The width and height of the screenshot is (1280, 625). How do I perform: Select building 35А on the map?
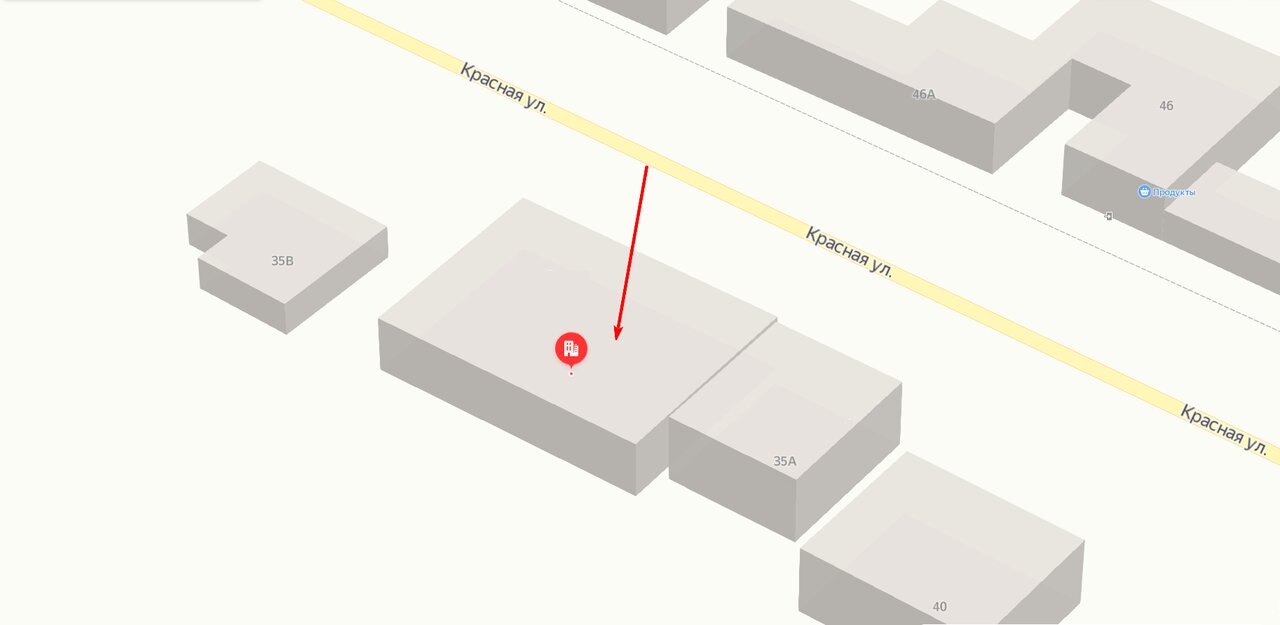(x=785, y=461)
